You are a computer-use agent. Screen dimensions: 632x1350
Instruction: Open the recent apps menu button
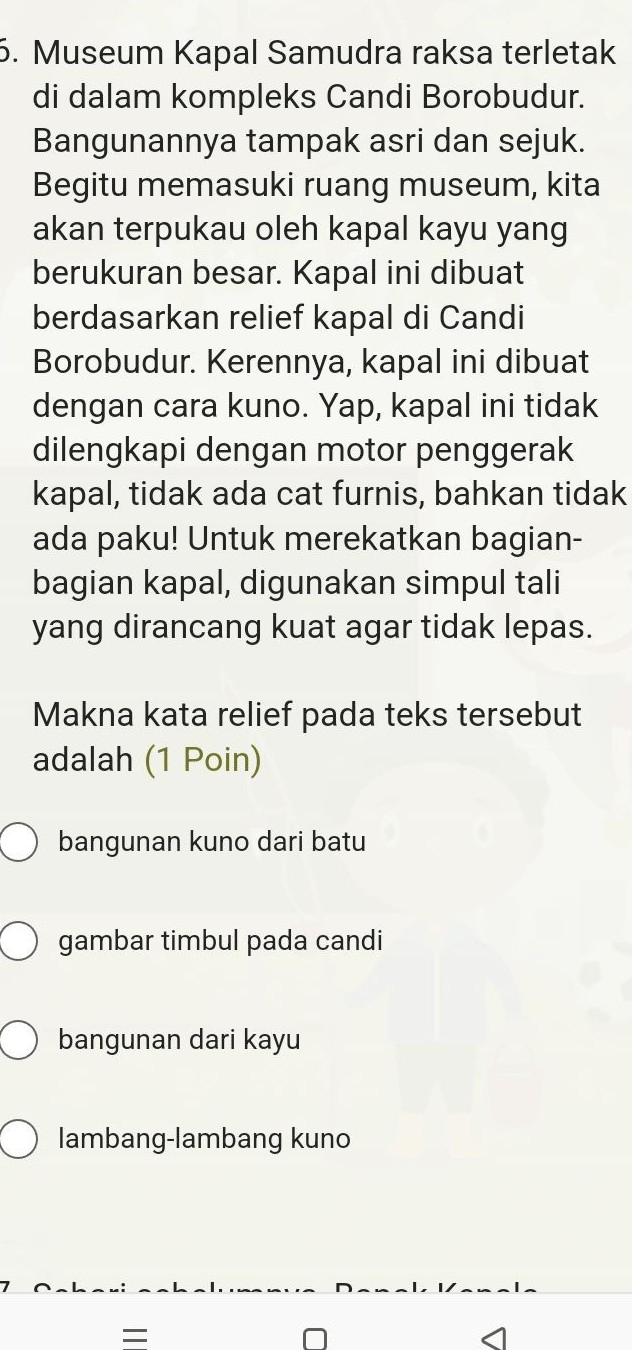[135, 1336]
